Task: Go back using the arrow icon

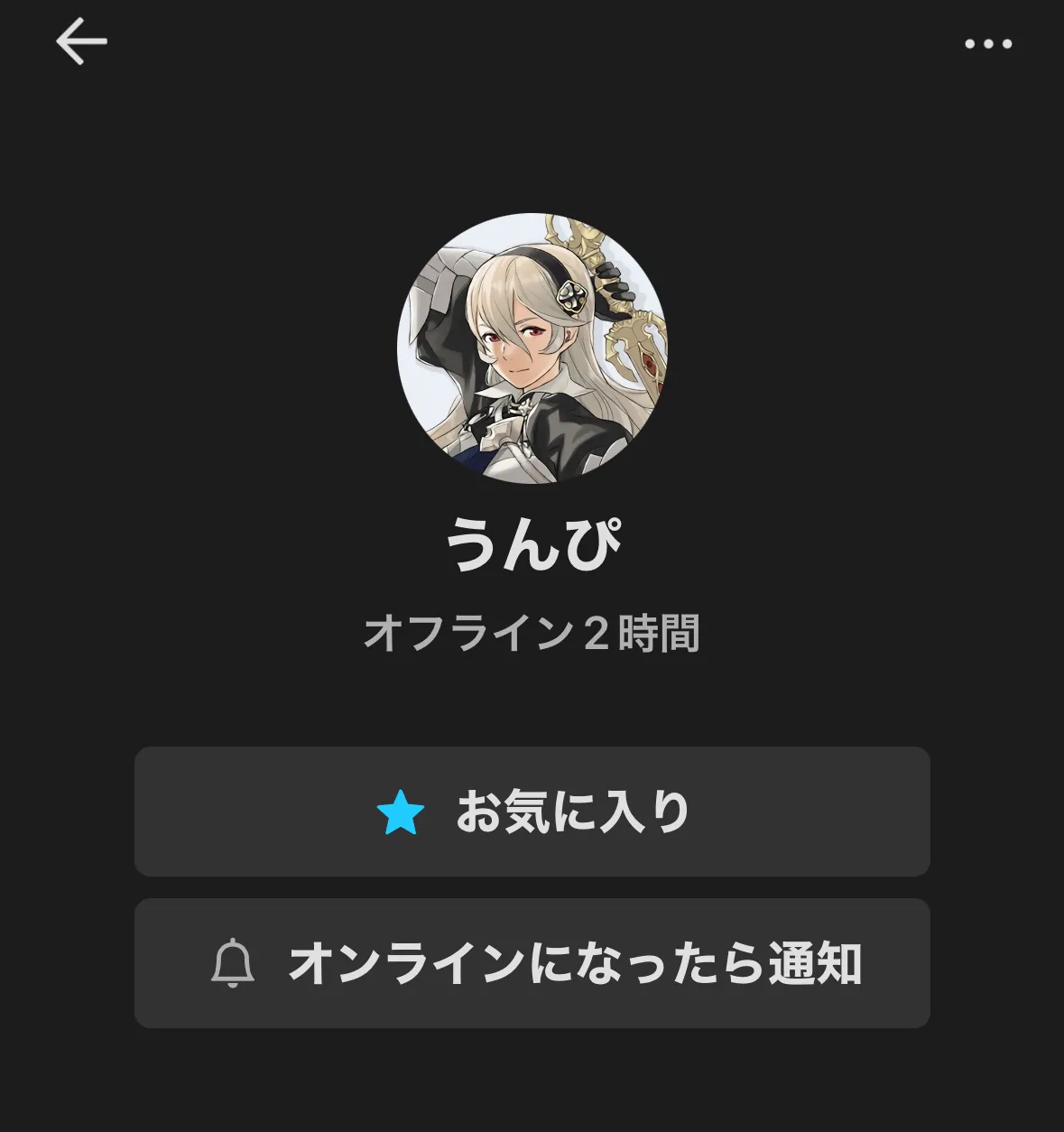Action: (81, 42)
